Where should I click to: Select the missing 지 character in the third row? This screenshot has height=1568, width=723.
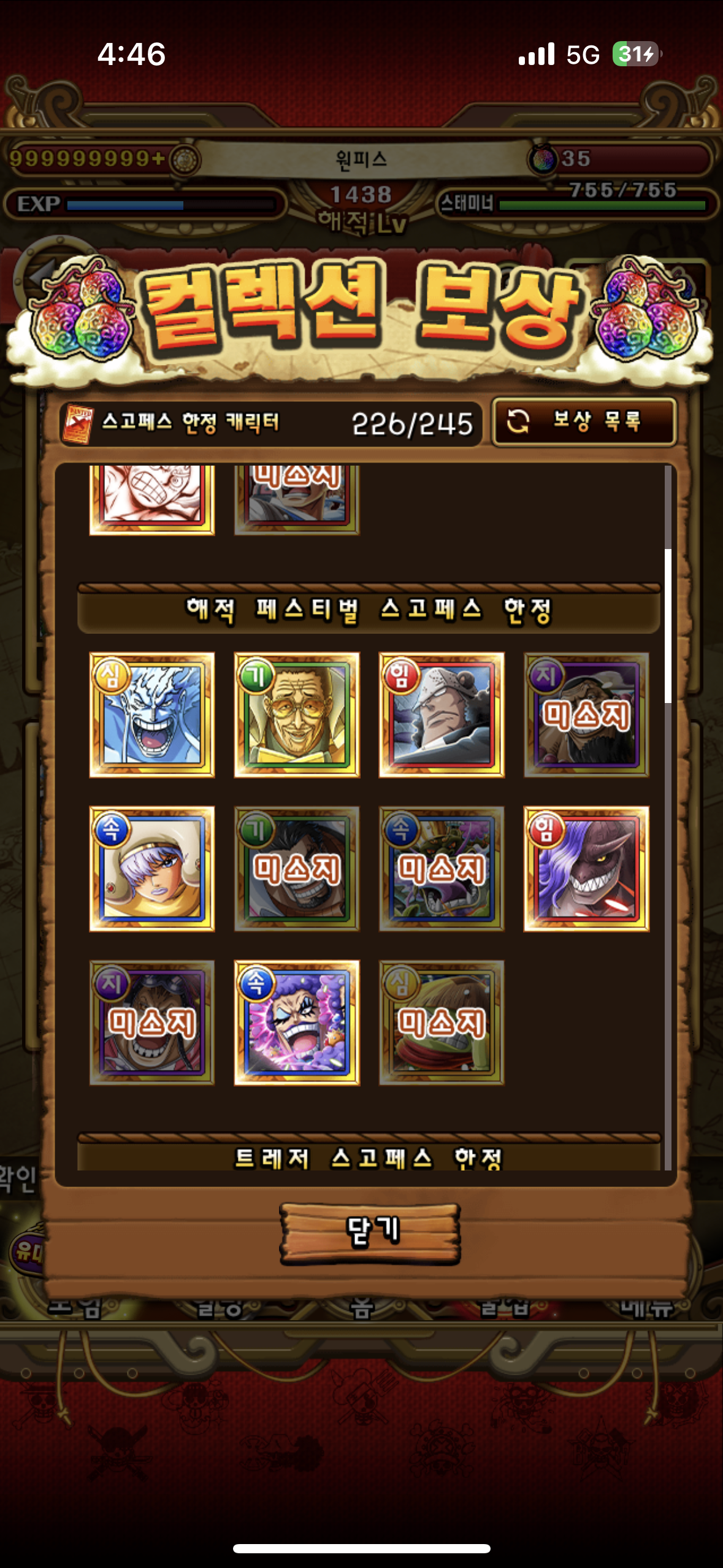coord(152,1023)
